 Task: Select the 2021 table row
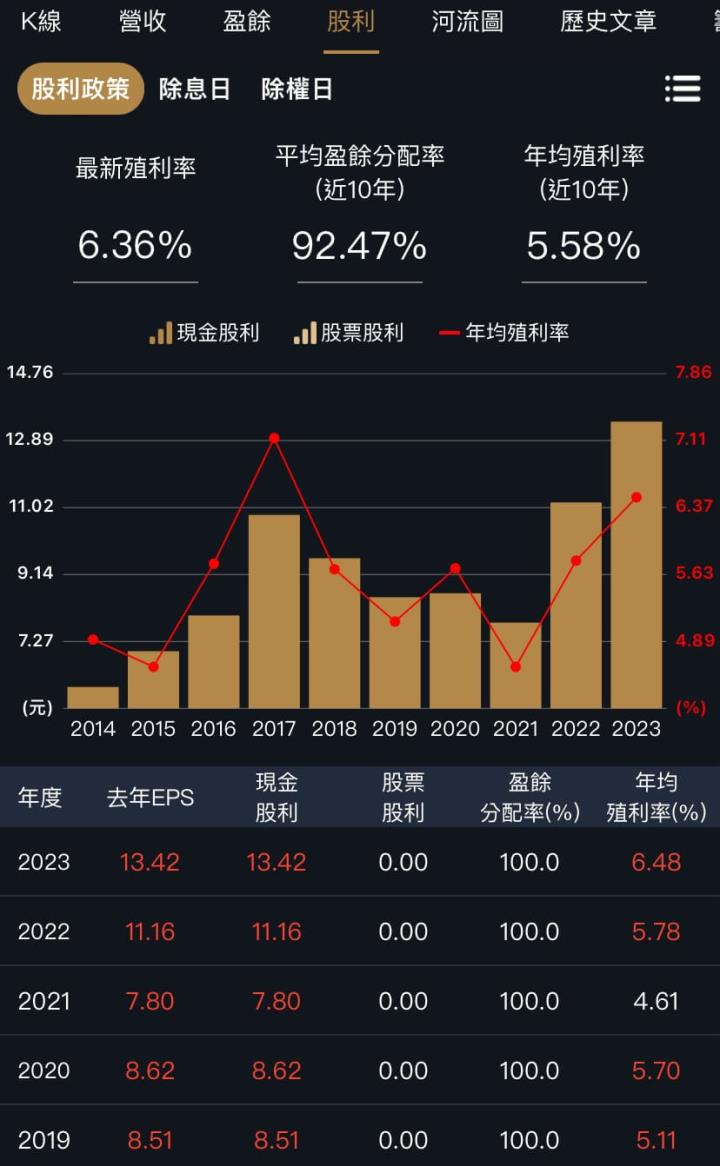pos(360,1000)
